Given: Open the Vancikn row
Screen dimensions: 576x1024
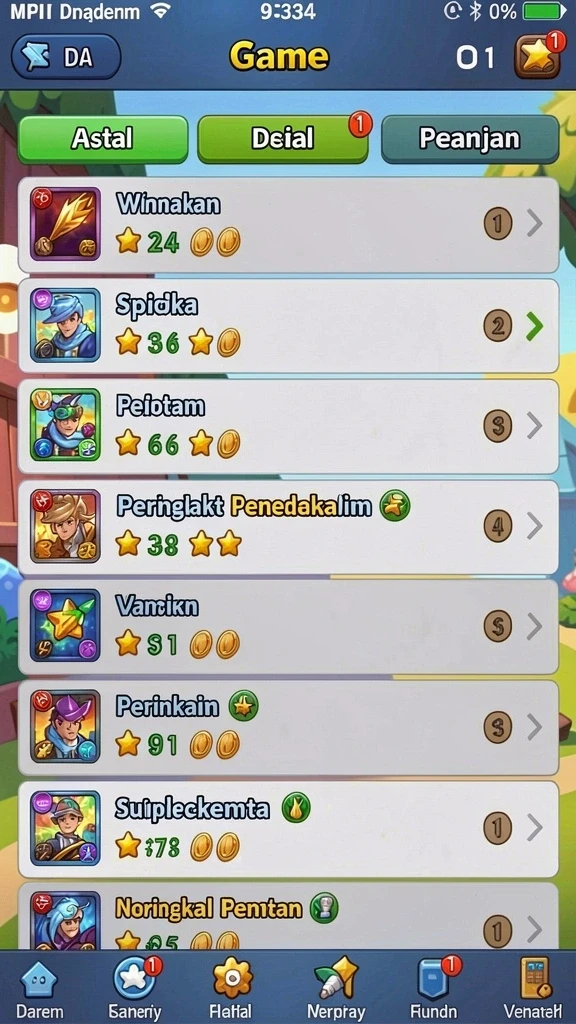Looking at the screenshot, I should coord(288,627).
